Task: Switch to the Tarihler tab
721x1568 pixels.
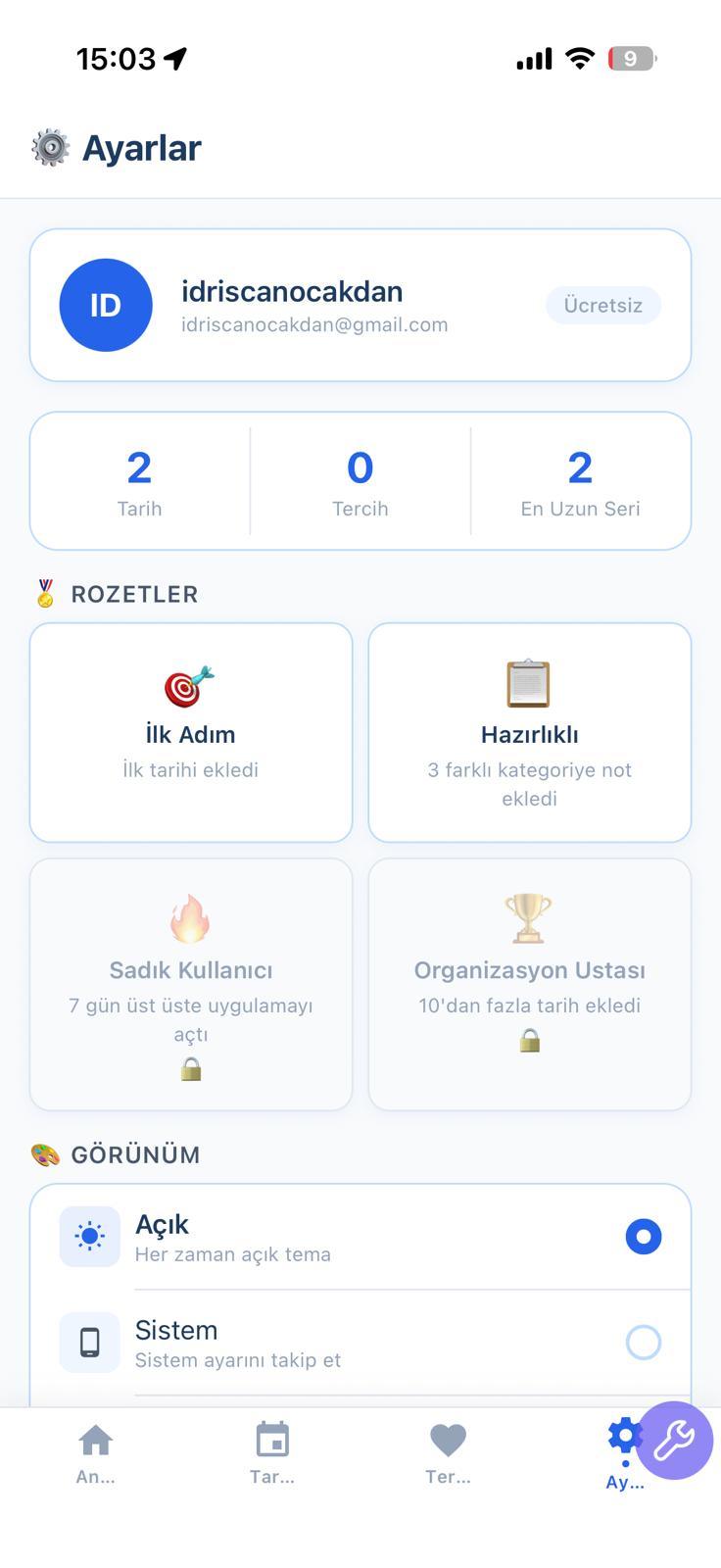Action: point(271,1453)
